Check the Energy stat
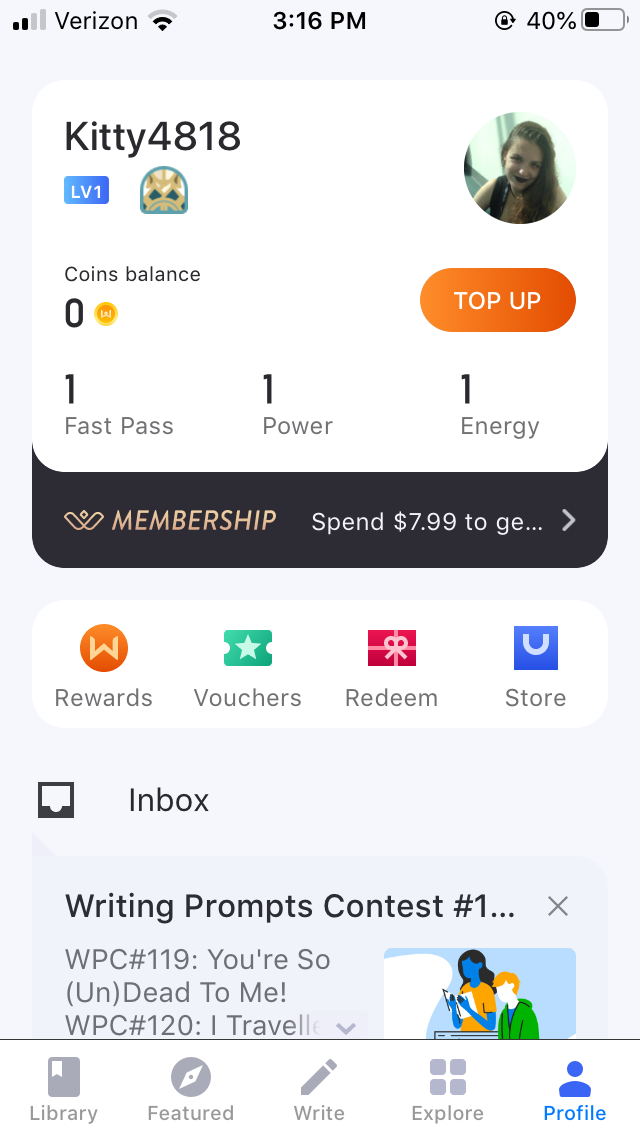This screenshot has height=1136, width=640. [x=499, y=405]
